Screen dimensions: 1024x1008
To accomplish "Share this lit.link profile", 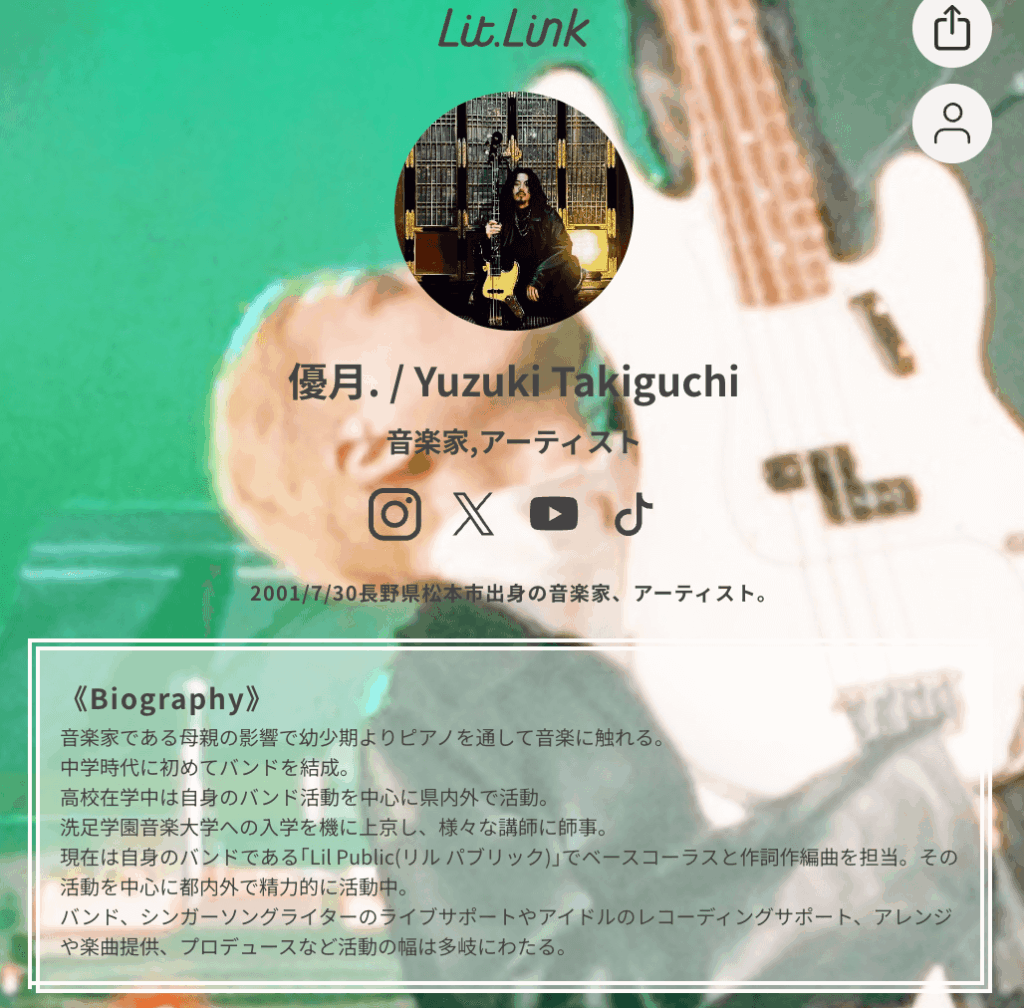I will [x=951, y=30].
